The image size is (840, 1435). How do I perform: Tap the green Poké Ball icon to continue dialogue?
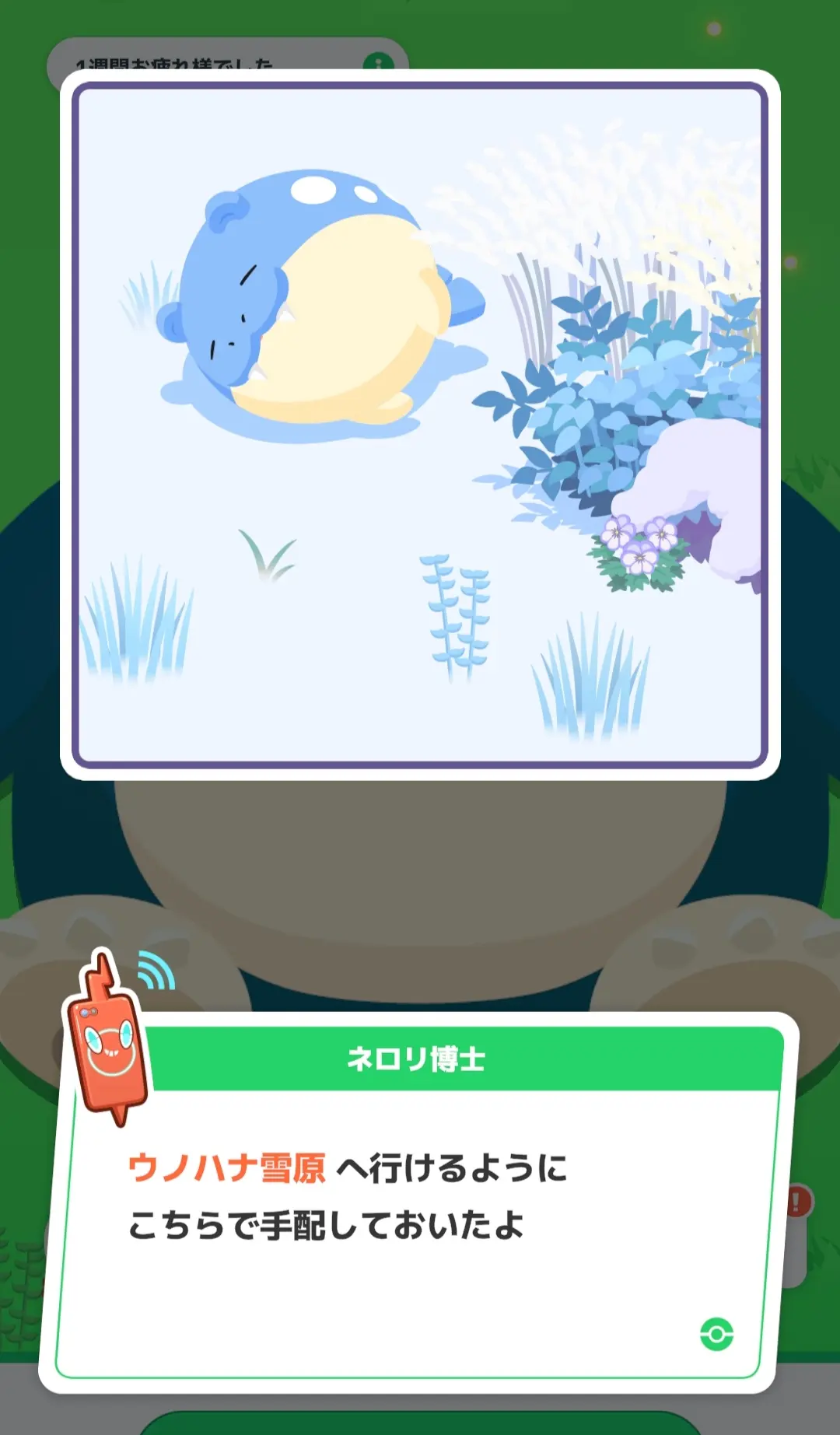[716, 1334]
